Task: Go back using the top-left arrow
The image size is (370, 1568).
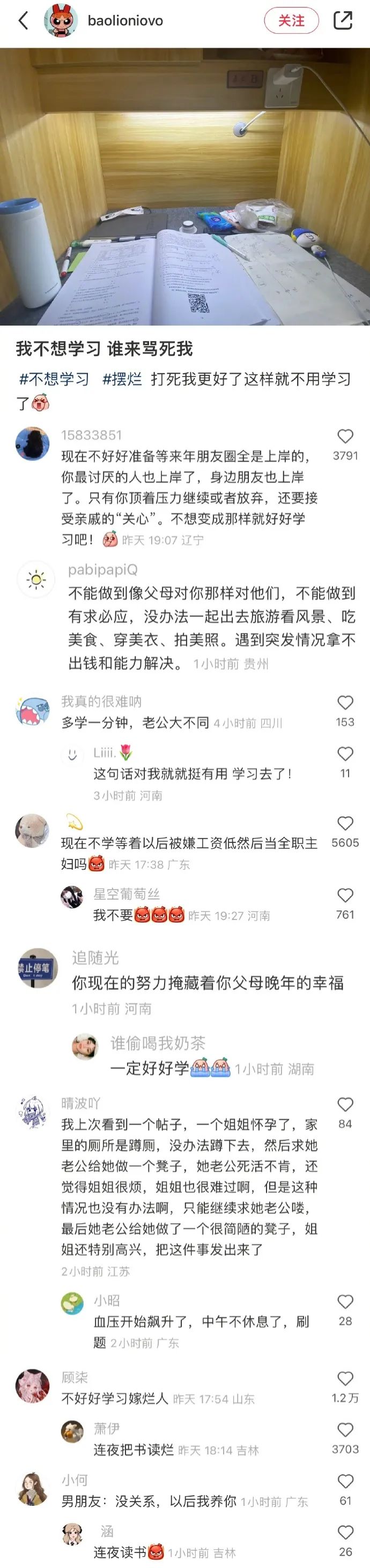Action: coord(23,21)
